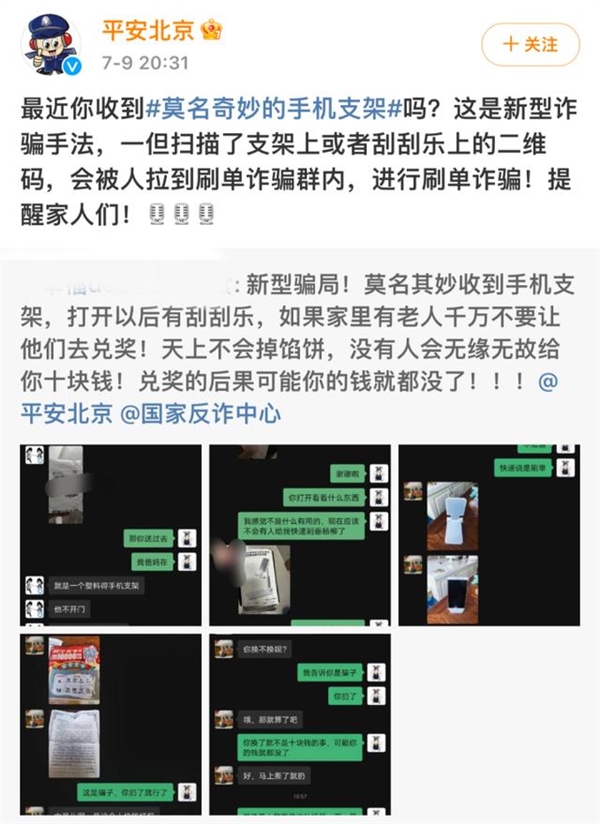View image with 快递说是刷单 message
This screenshot has width=600, height=824.
(488, 535)
